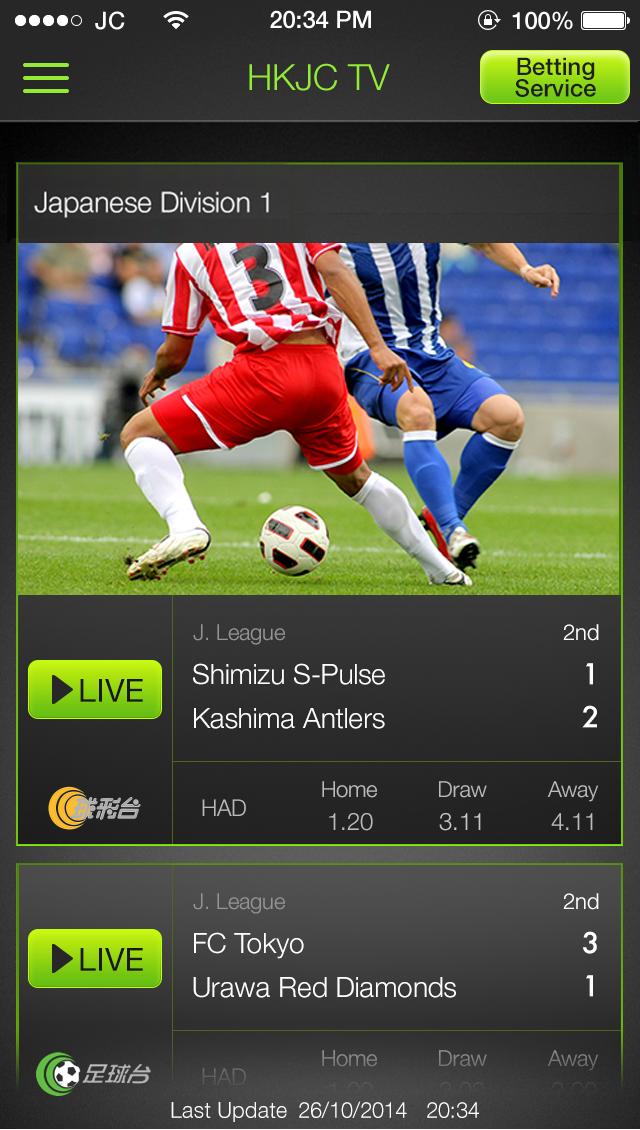Open the Japanese Division 1 match image
640x1130 pixels.
coord(319,418)
